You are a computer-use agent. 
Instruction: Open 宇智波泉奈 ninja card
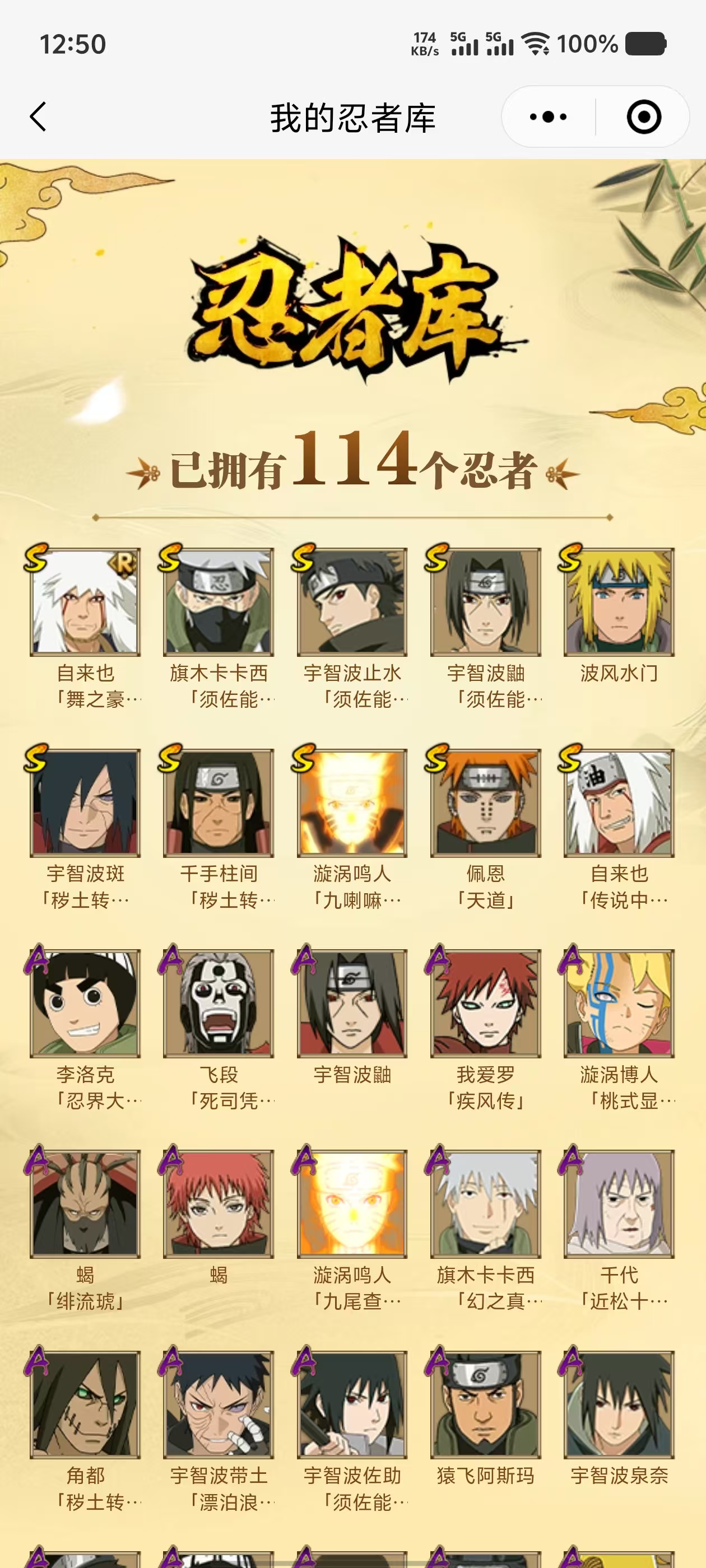[618, 1405]
